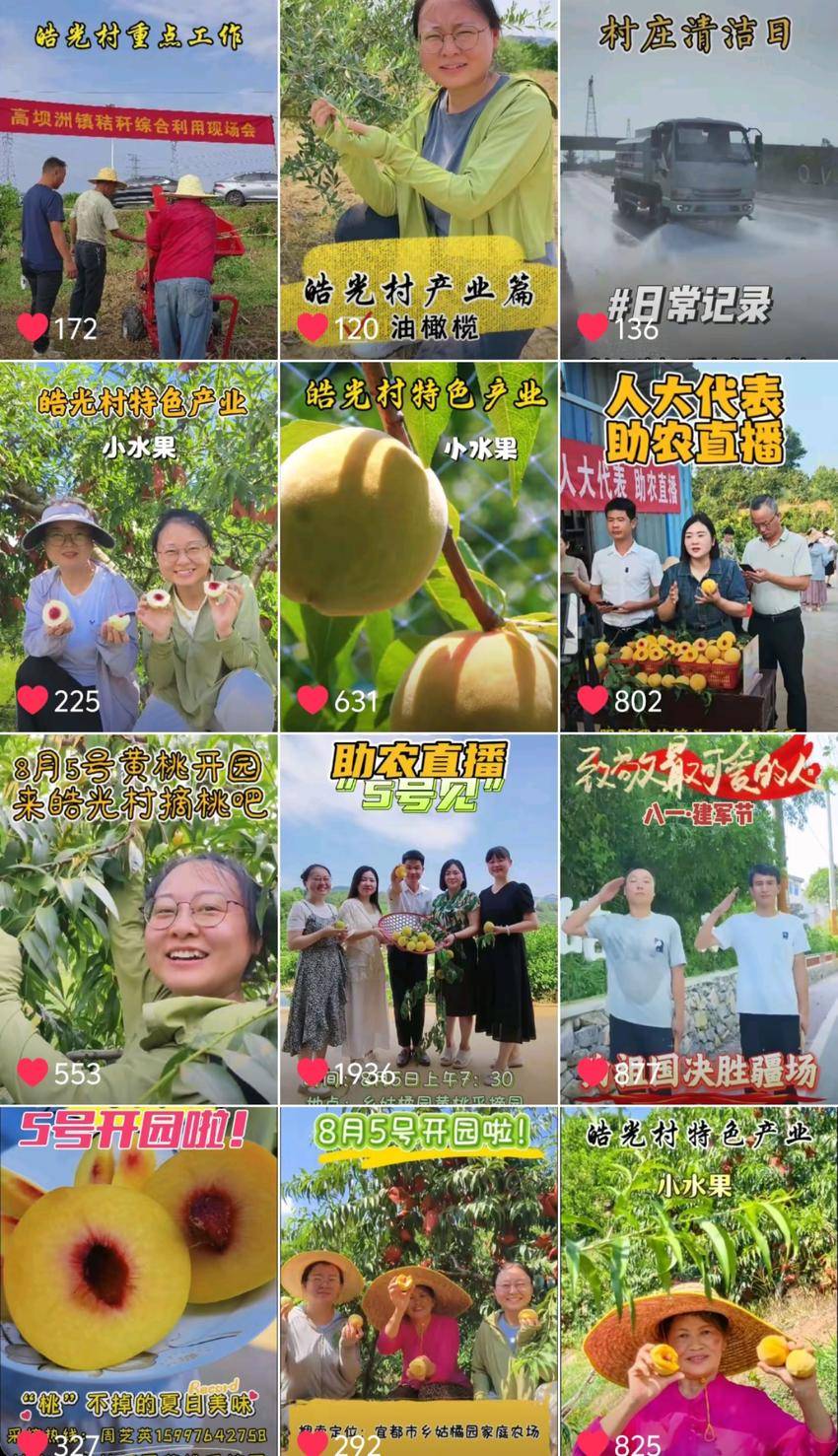Open the 村庄清洁日 video

(x=698, y=179)
